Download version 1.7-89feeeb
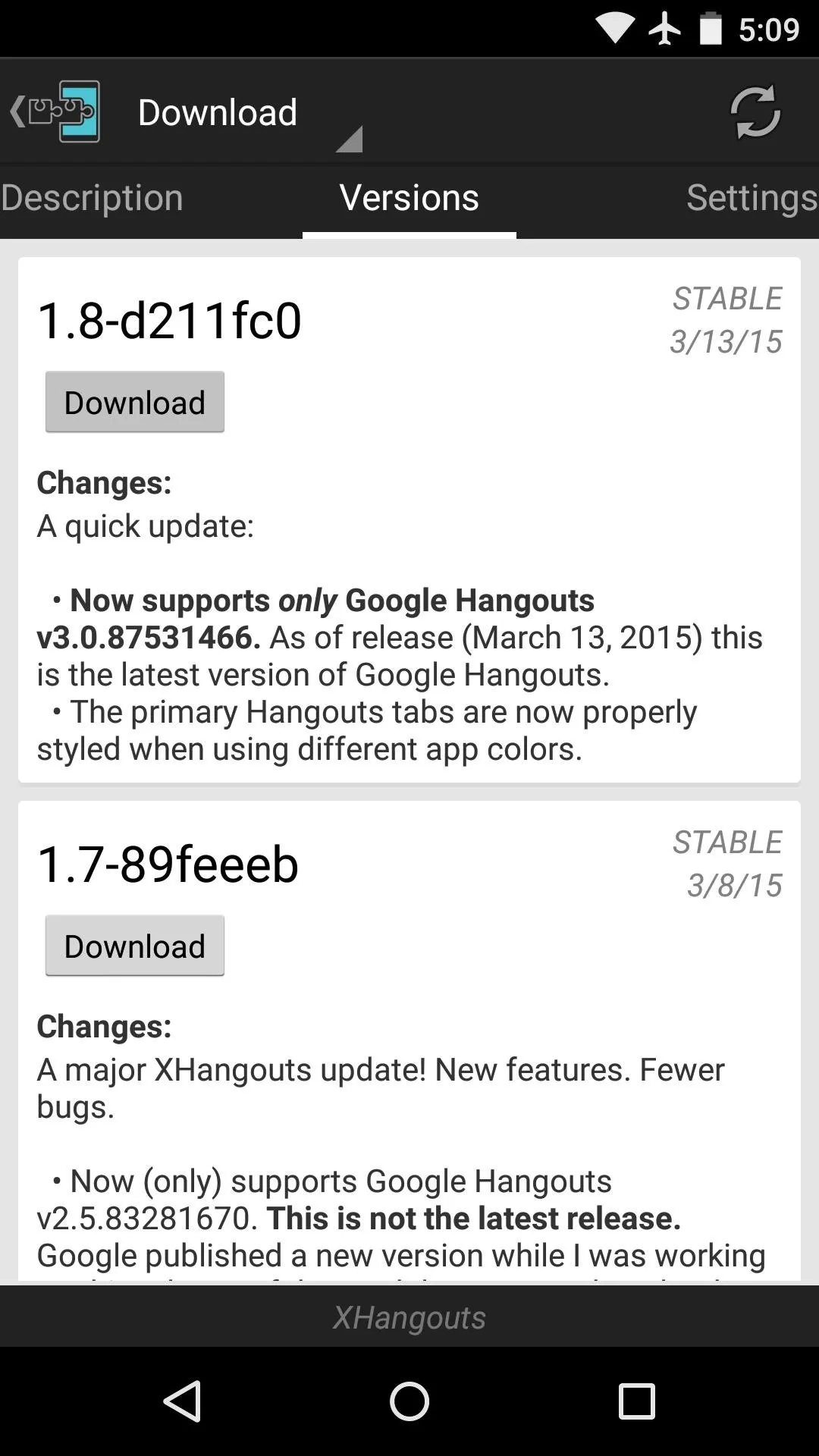This screenshot has width=819, height=1456. pos(135,946)
